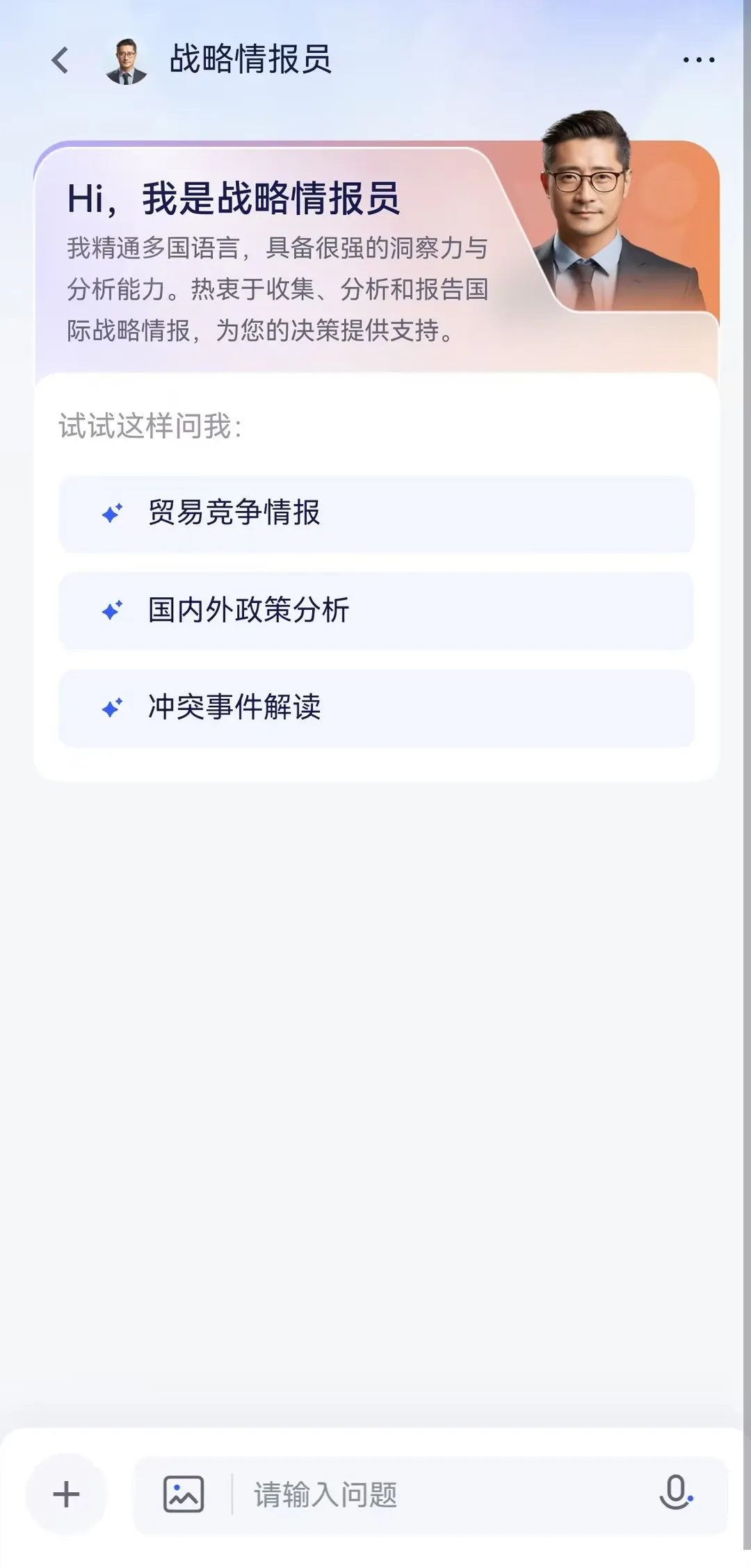Ask about 冲突事件解读
Screen dimensions: 751x1568
(x=375, y=708)
